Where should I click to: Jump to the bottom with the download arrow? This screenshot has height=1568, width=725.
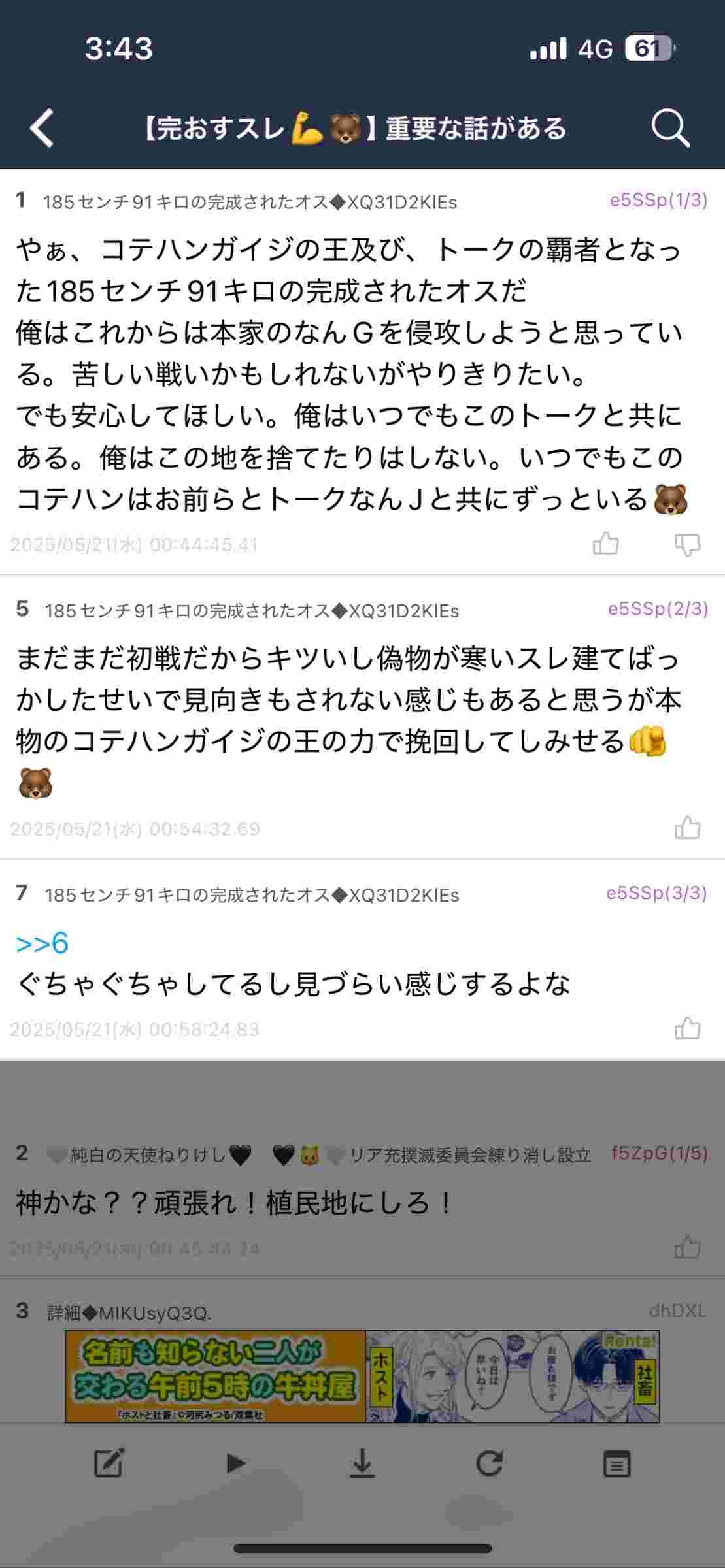(362, 1463)
